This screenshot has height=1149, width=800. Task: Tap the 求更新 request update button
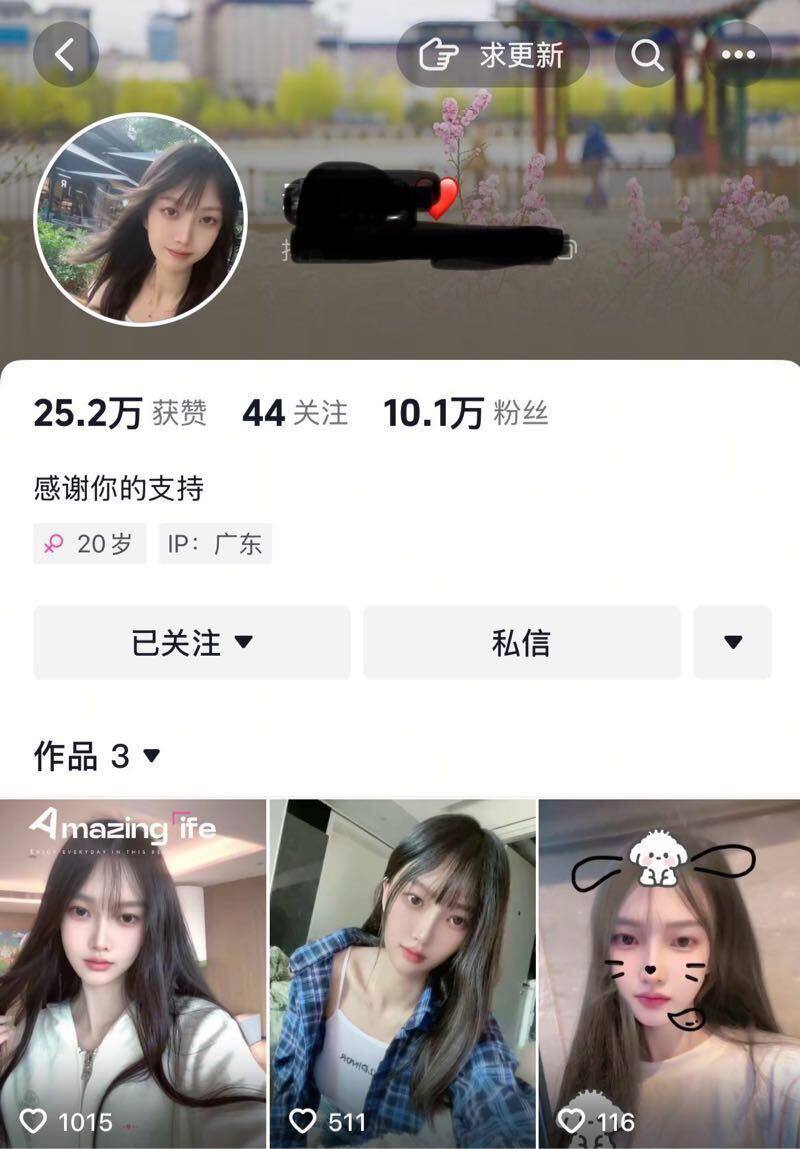click(x=492, y=55)
